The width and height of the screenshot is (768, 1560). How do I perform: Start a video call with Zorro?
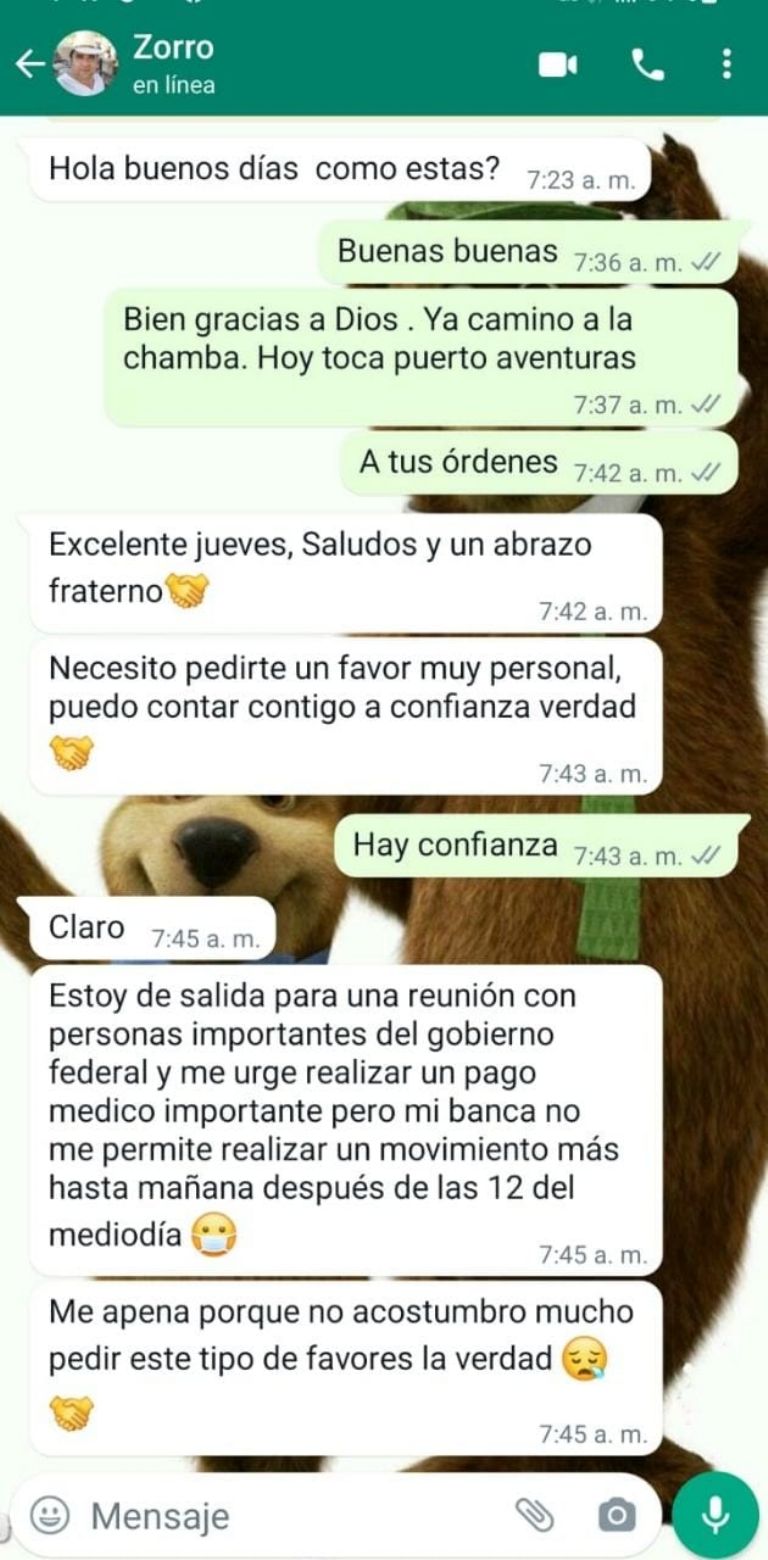pyautogui.click(x=558, y=65)
